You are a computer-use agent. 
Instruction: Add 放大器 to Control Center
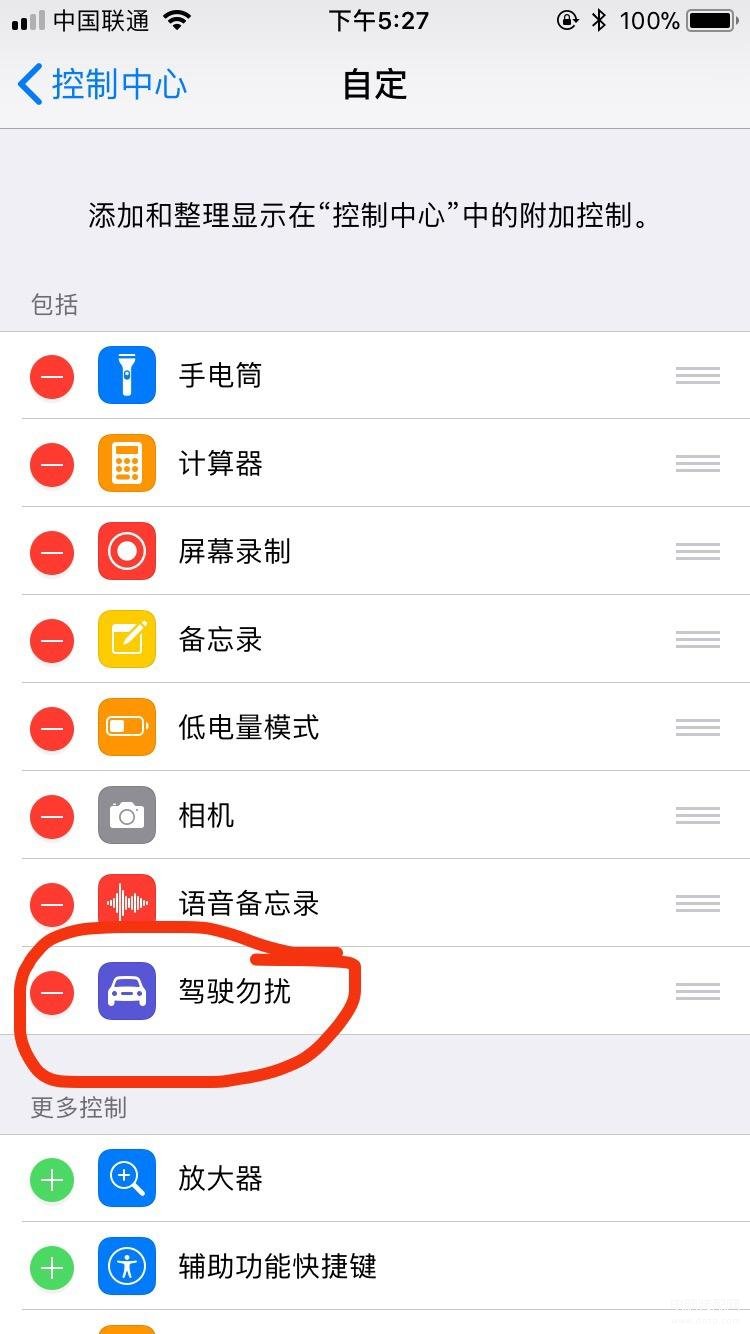click(52, 1179)
